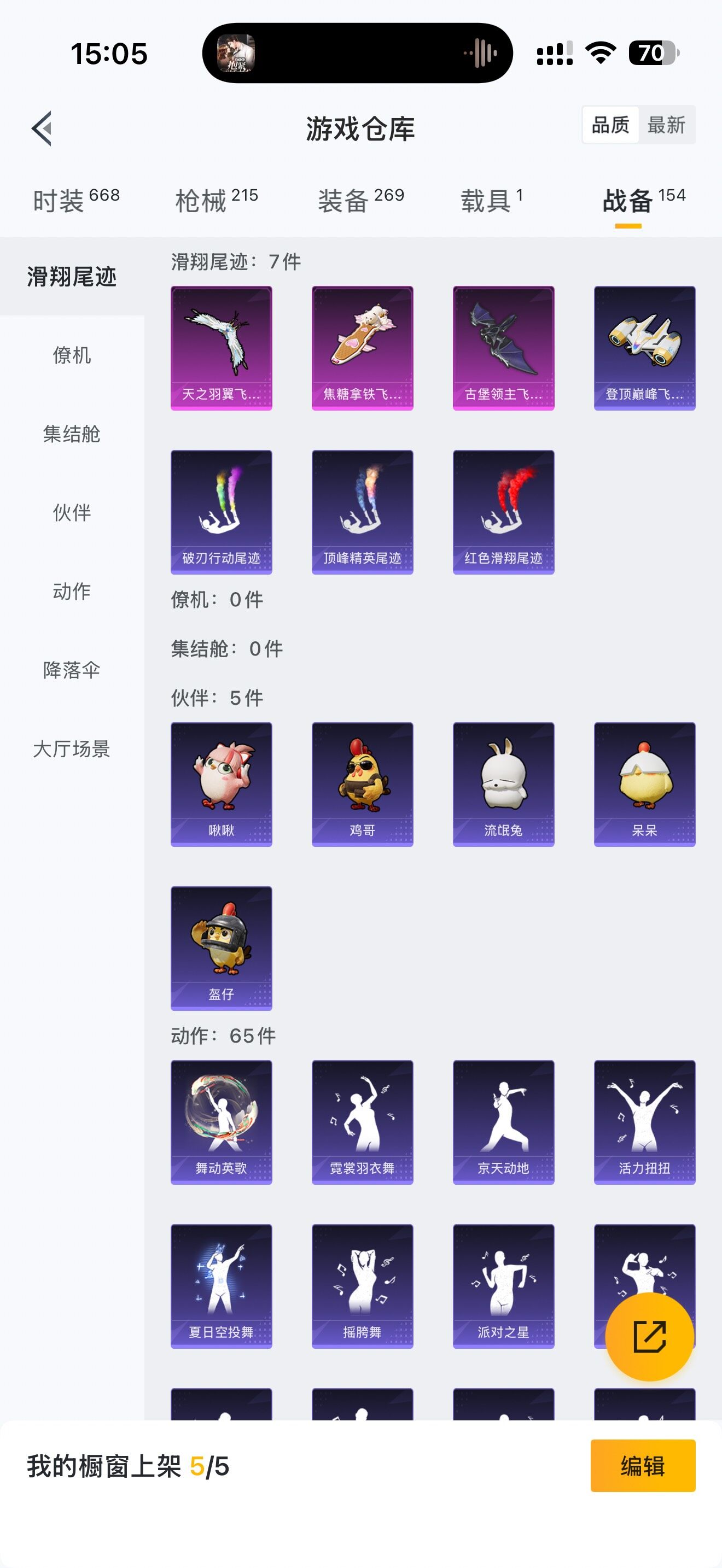Open the 大厅场景 category

72,748
